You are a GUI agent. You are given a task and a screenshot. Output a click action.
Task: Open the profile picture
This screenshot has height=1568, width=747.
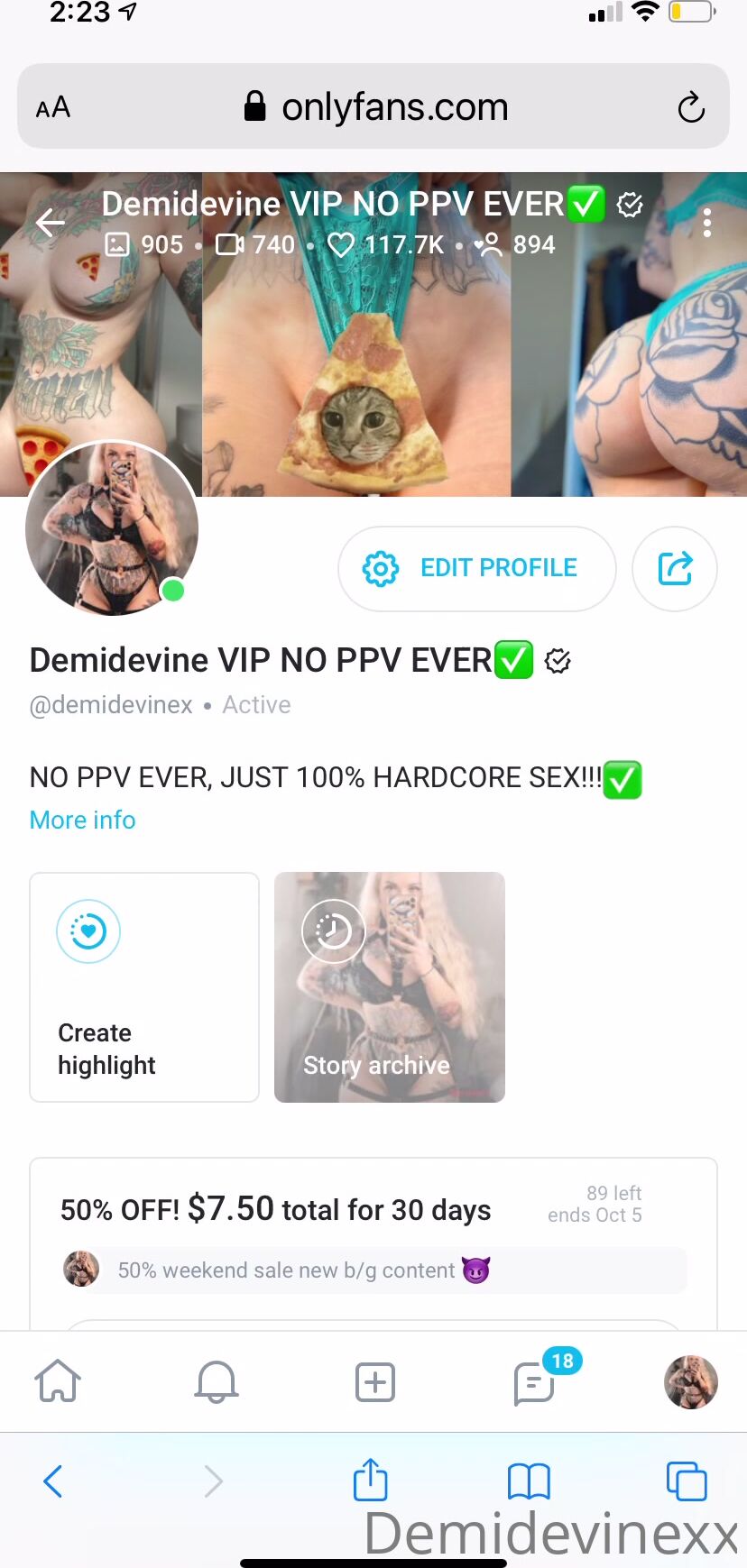click(112, 528)
